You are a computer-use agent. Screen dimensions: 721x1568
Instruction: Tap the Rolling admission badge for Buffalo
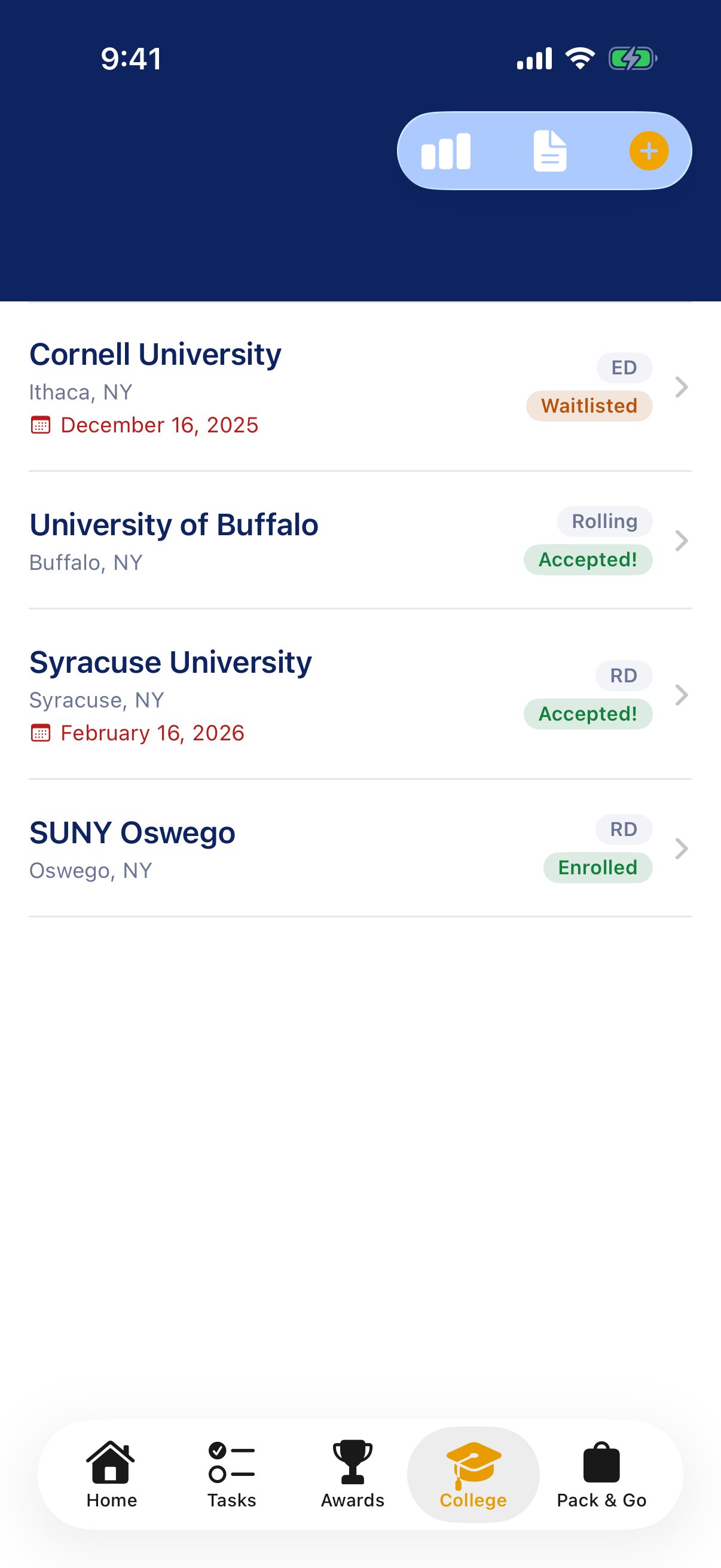604,521
